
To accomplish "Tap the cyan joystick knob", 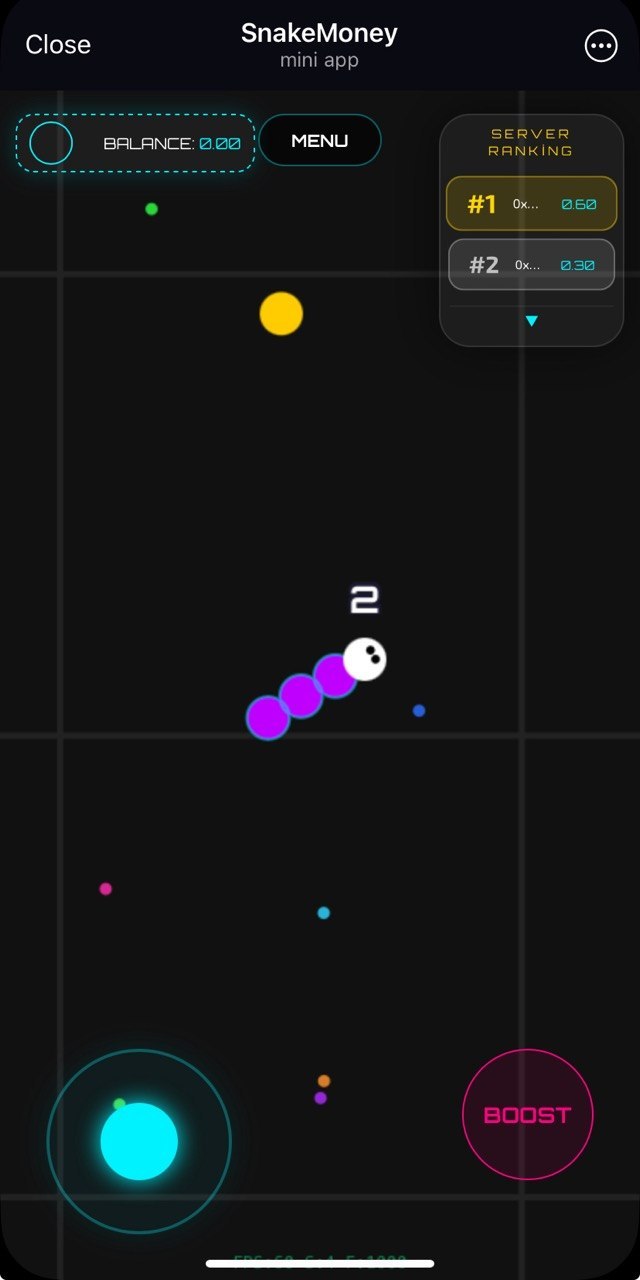I will click(139, 1141).
